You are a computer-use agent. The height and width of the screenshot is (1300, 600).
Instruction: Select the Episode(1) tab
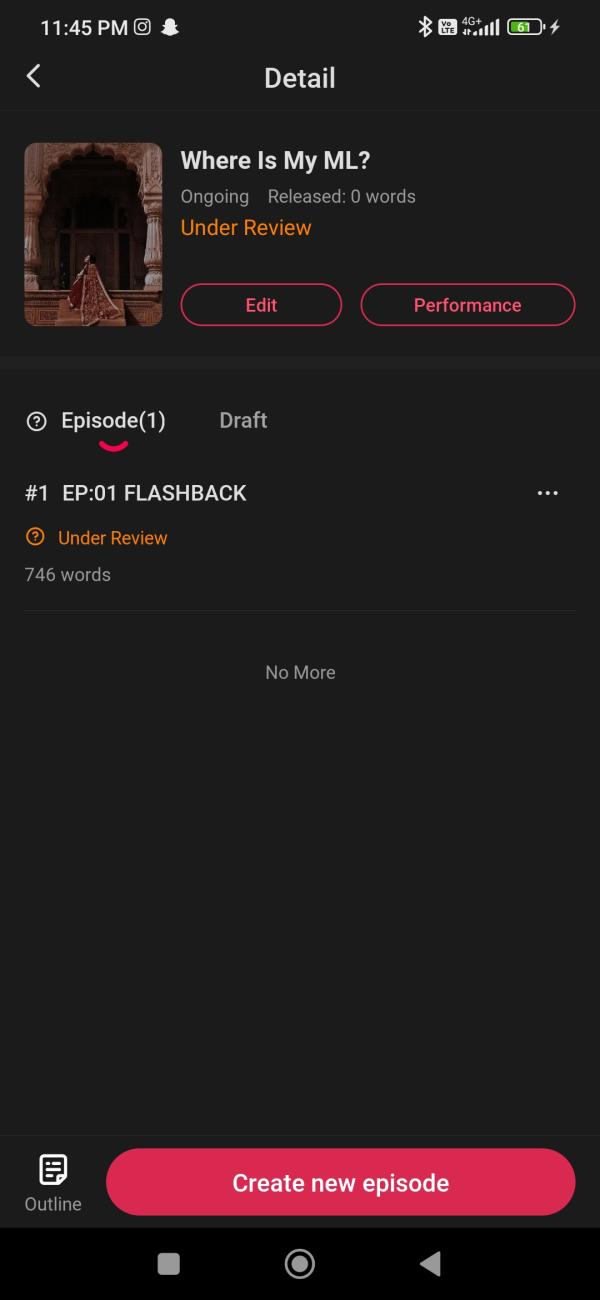(113, 420)
